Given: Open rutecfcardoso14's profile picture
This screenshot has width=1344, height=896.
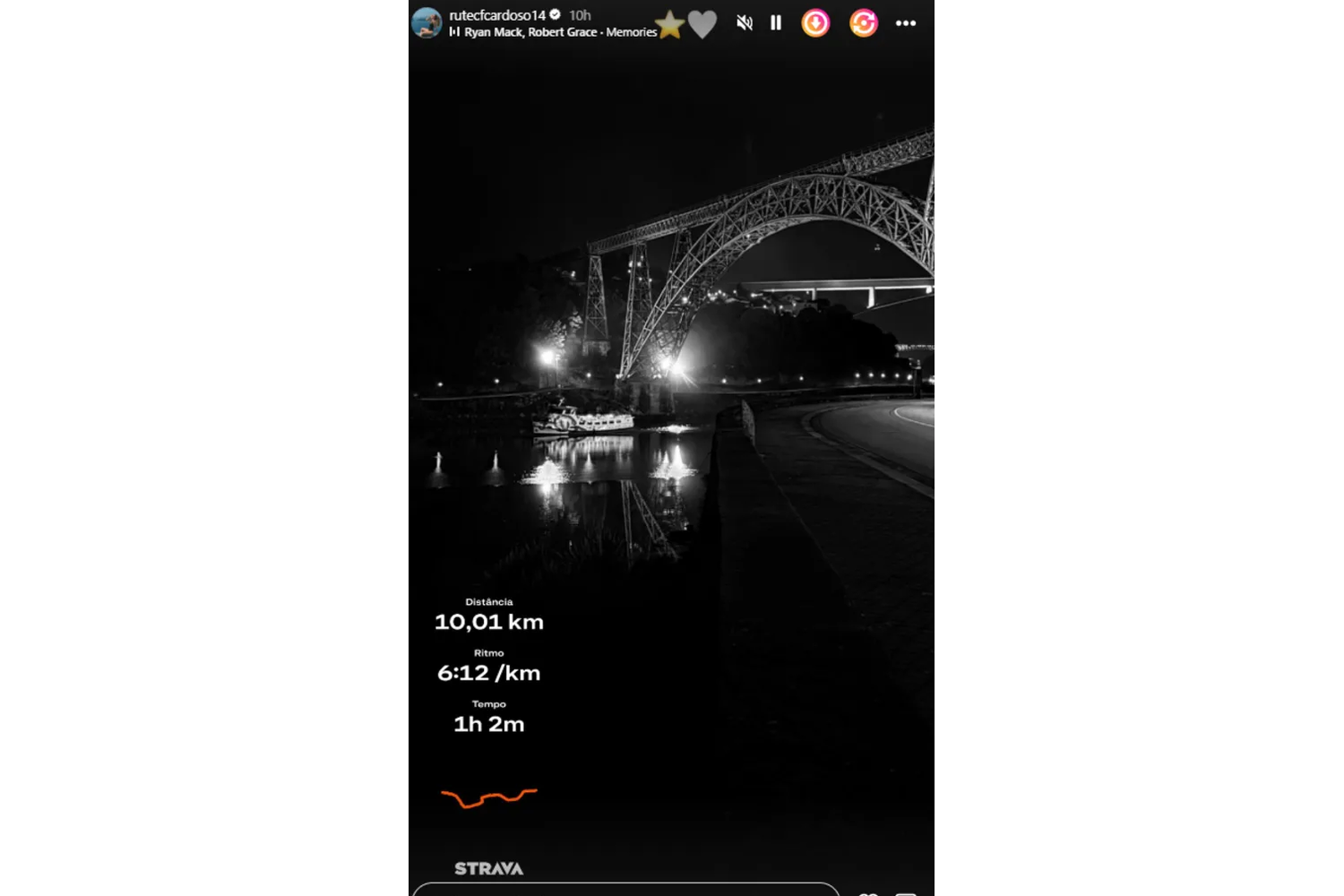Looking at the screenshot, I should point(426,23).
